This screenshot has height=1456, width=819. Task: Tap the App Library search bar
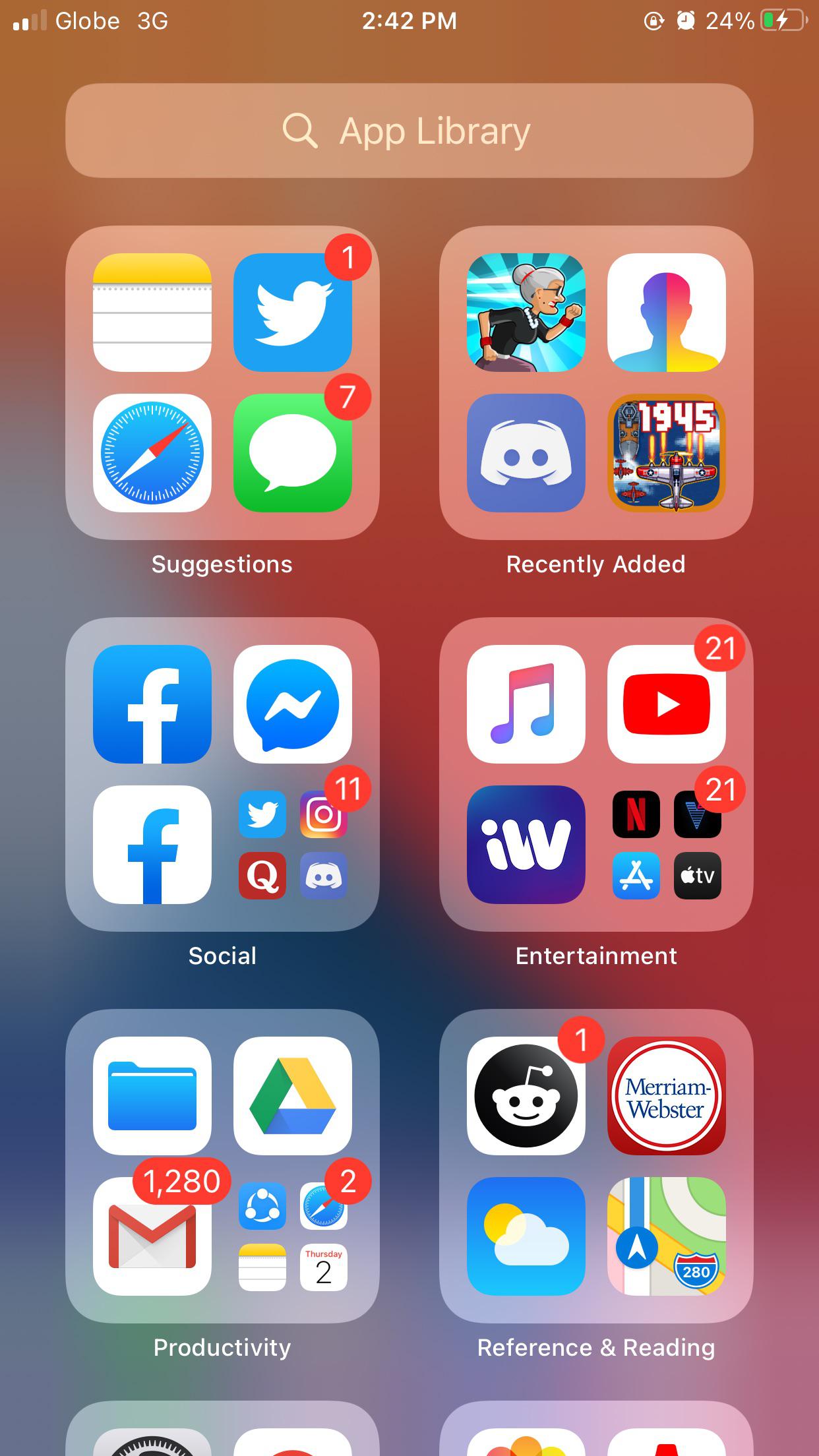pos(409,131)
